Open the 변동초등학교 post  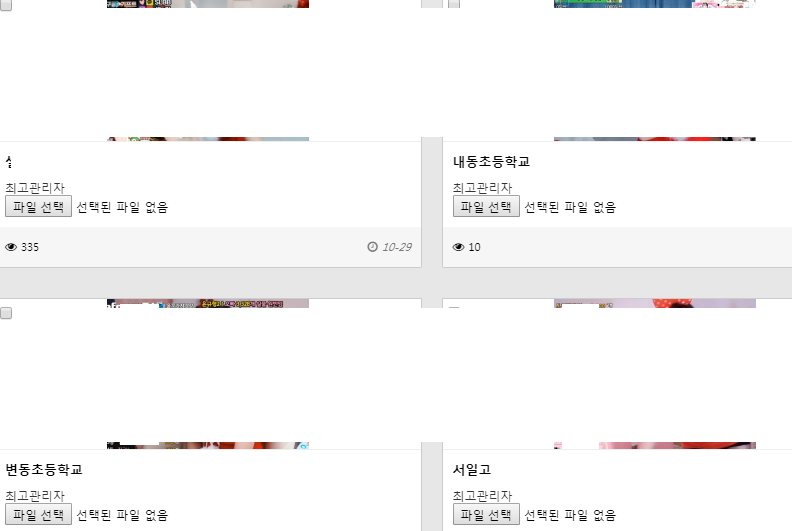point(43,469)
